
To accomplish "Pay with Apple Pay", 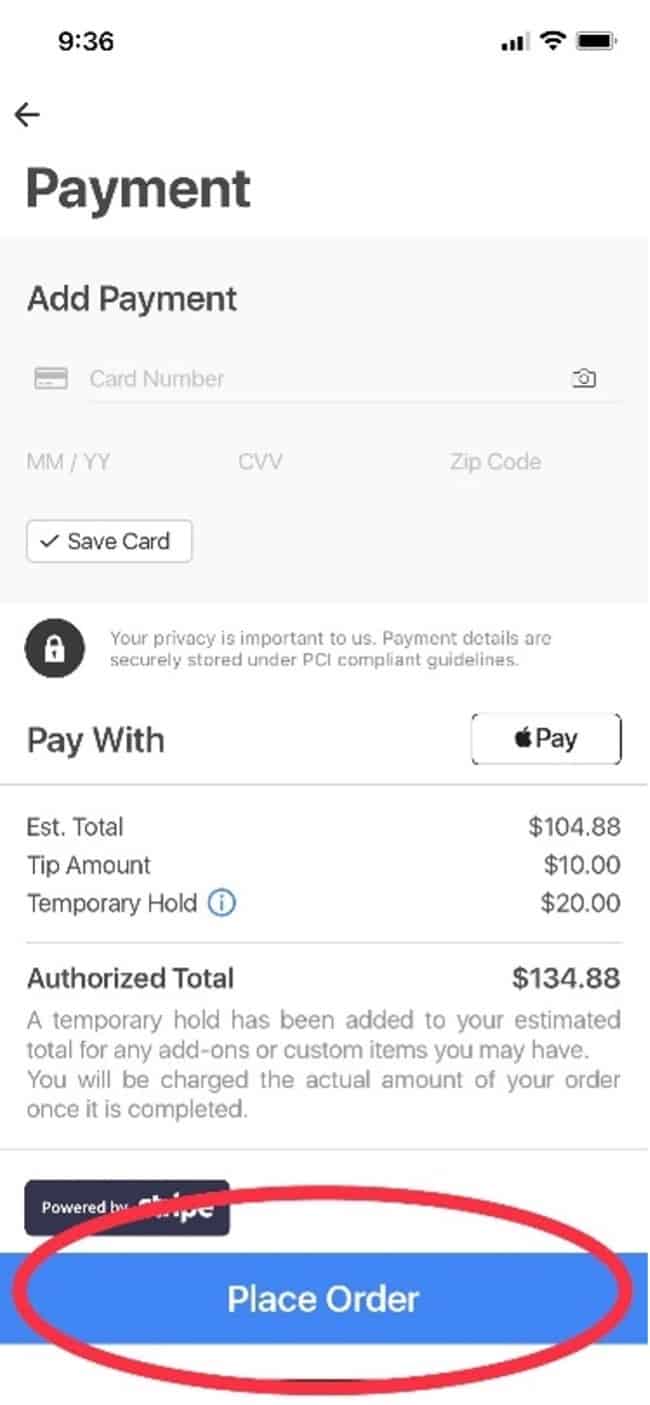I will click(546, 739).
